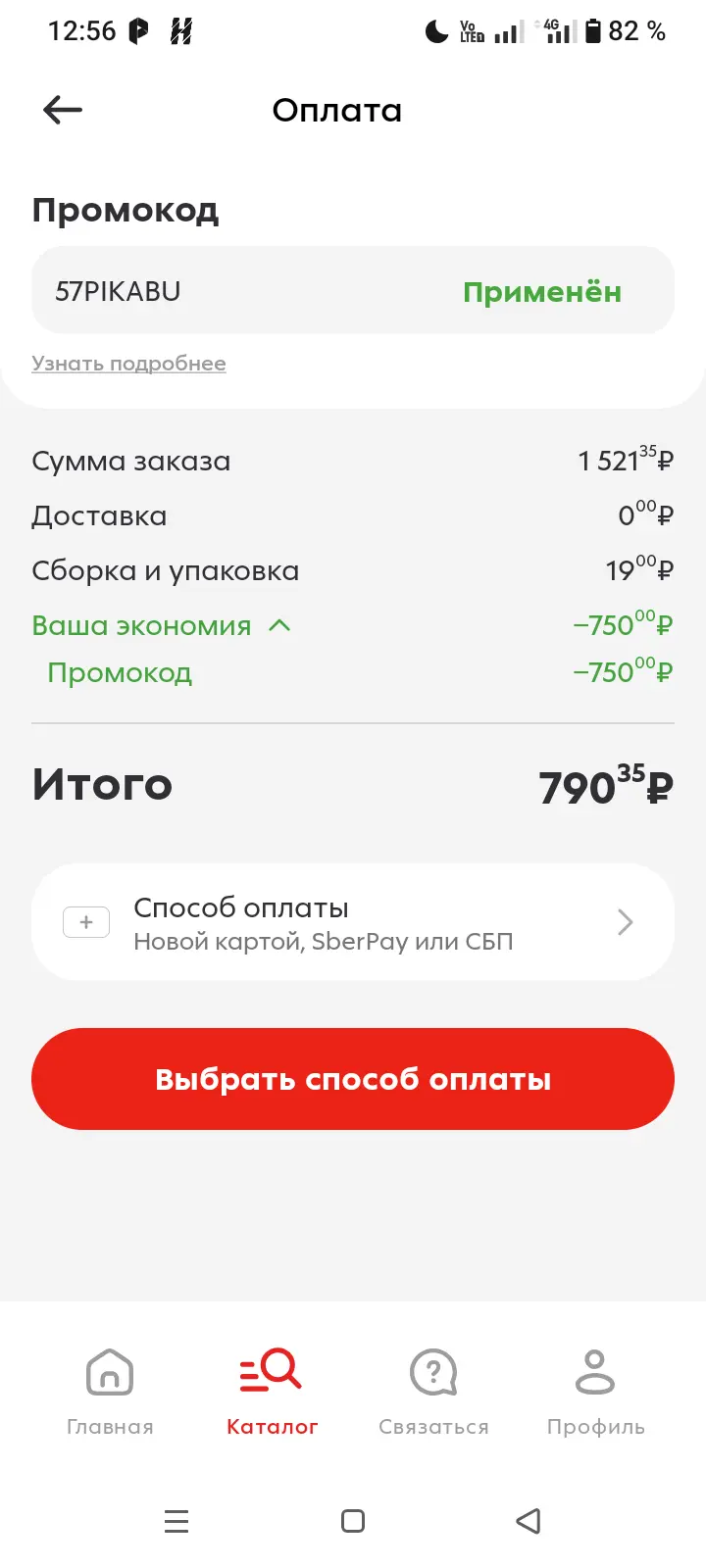Open the 'Способ оплаты' row
706x1568 pixels.
coord(353,922)
